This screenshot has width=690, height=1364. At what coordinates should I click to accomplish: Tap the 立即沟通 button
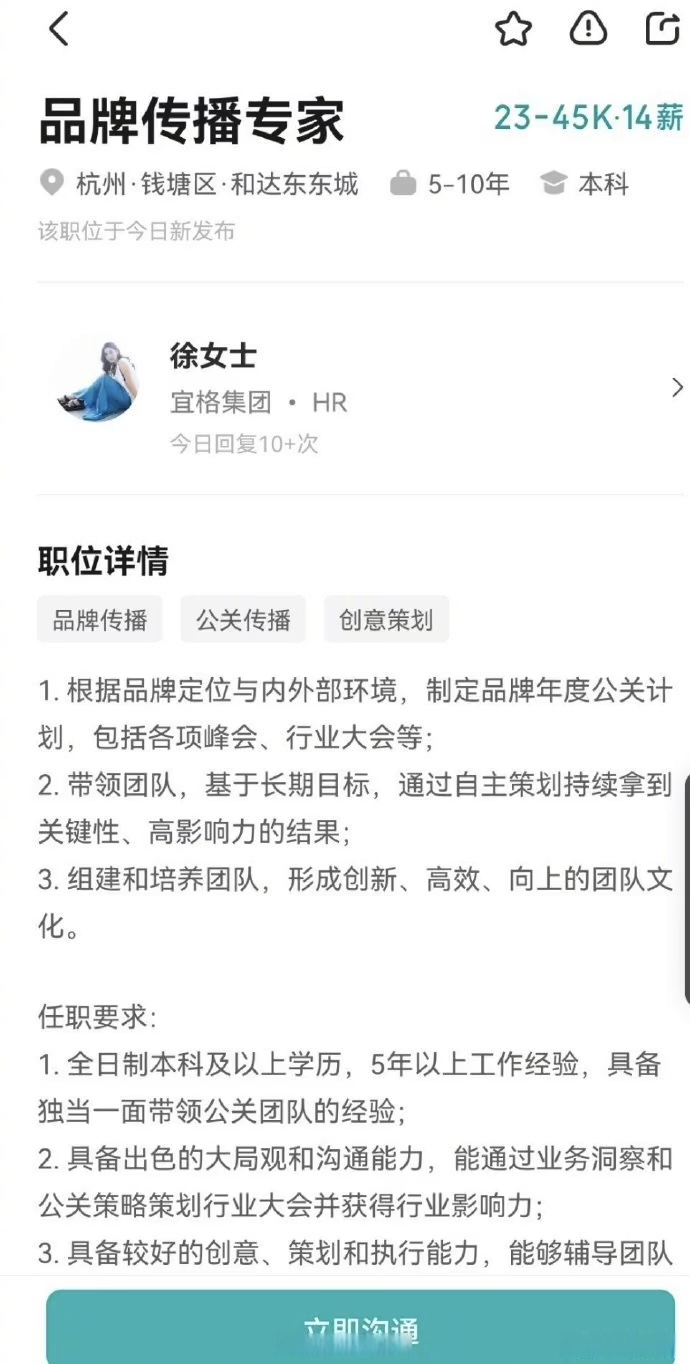360,1329
